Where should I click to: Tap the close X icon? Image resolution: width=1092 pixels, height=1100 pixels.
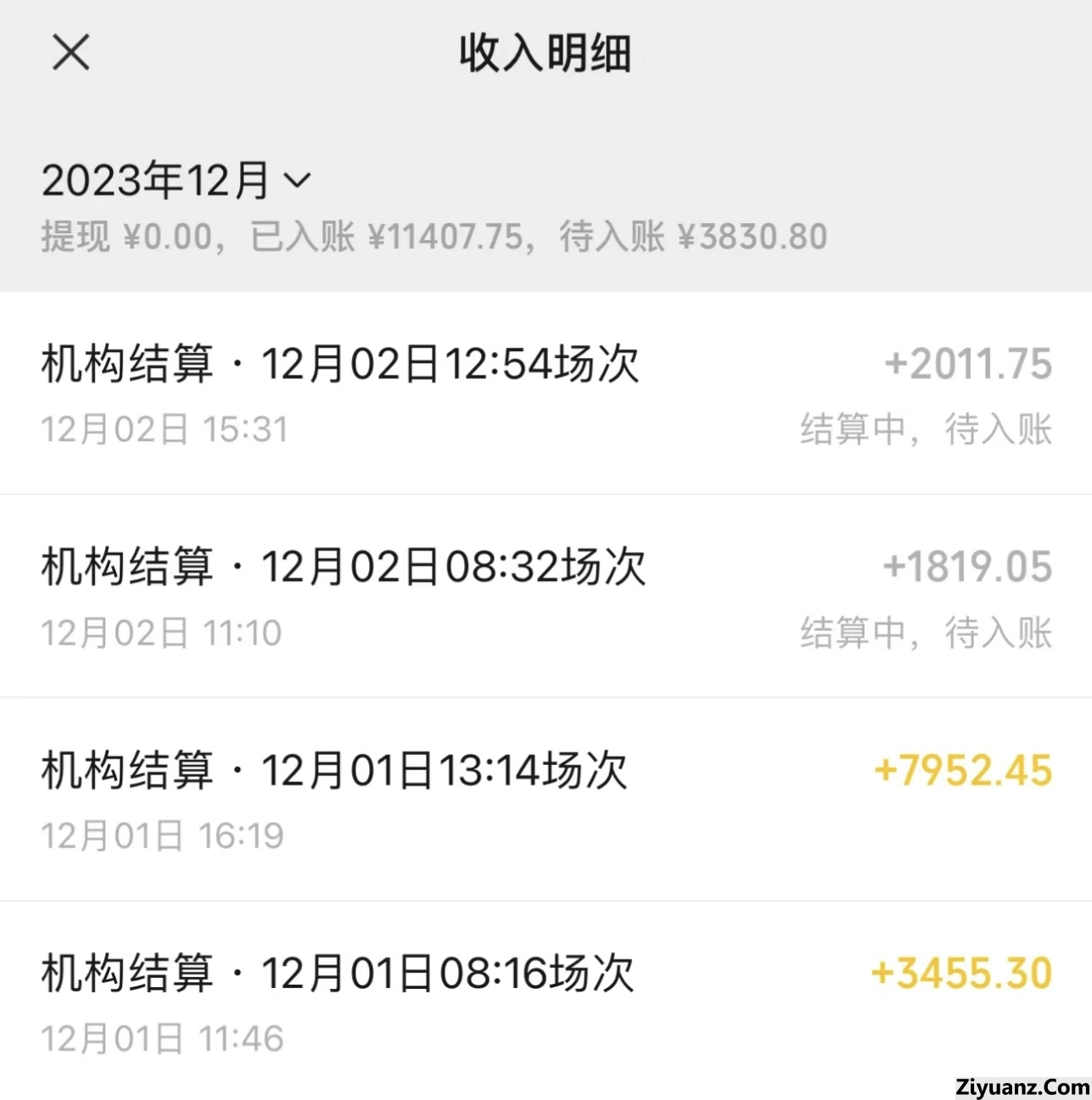[71, 53]
